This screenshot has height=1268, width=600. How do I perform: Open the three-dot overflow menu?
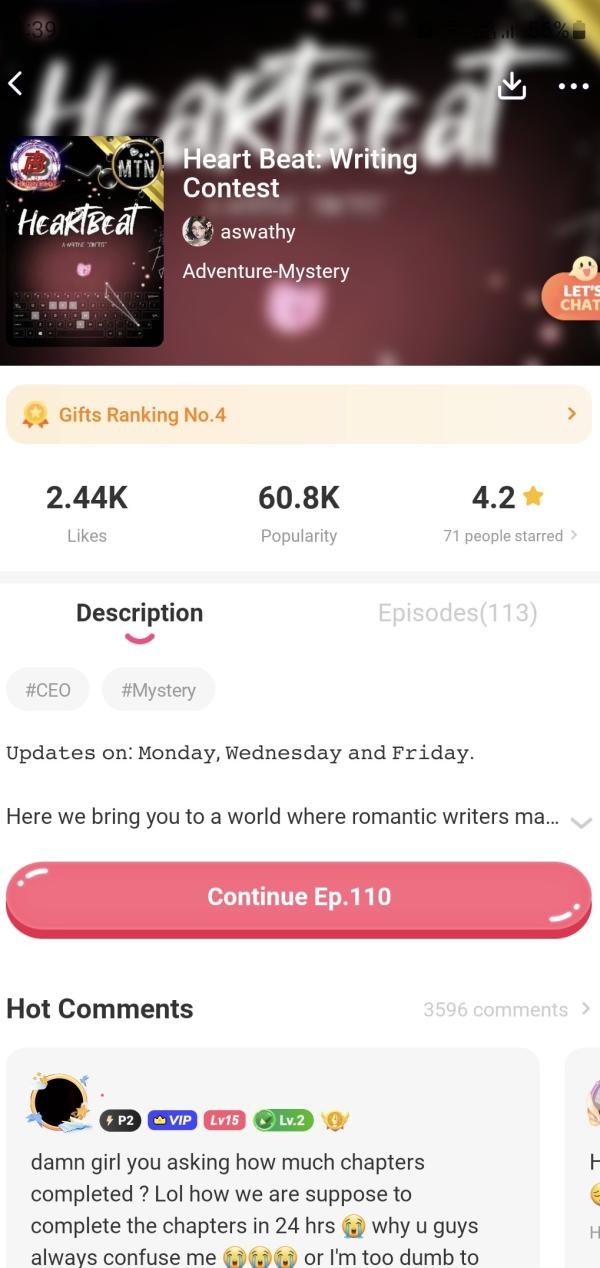tap(573, 86)
